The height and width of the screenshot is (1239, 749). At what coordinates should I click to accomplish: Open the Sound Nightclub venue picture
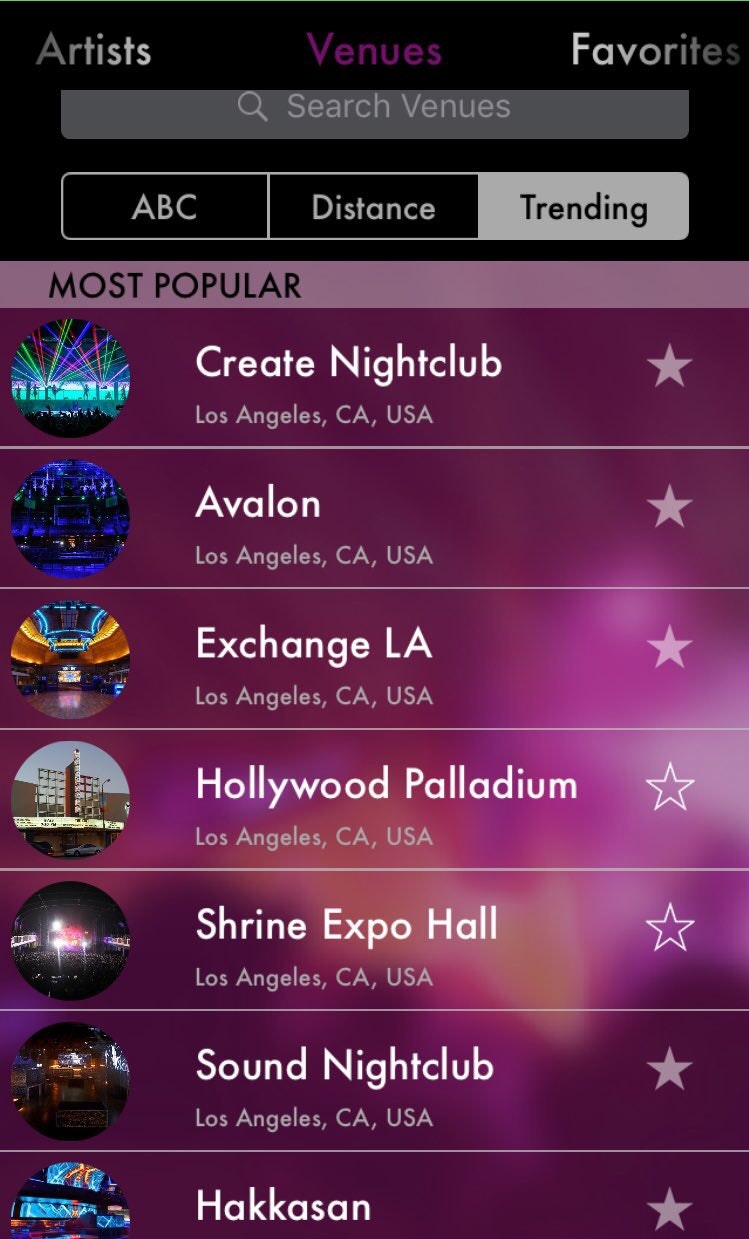pos(71,1081)
